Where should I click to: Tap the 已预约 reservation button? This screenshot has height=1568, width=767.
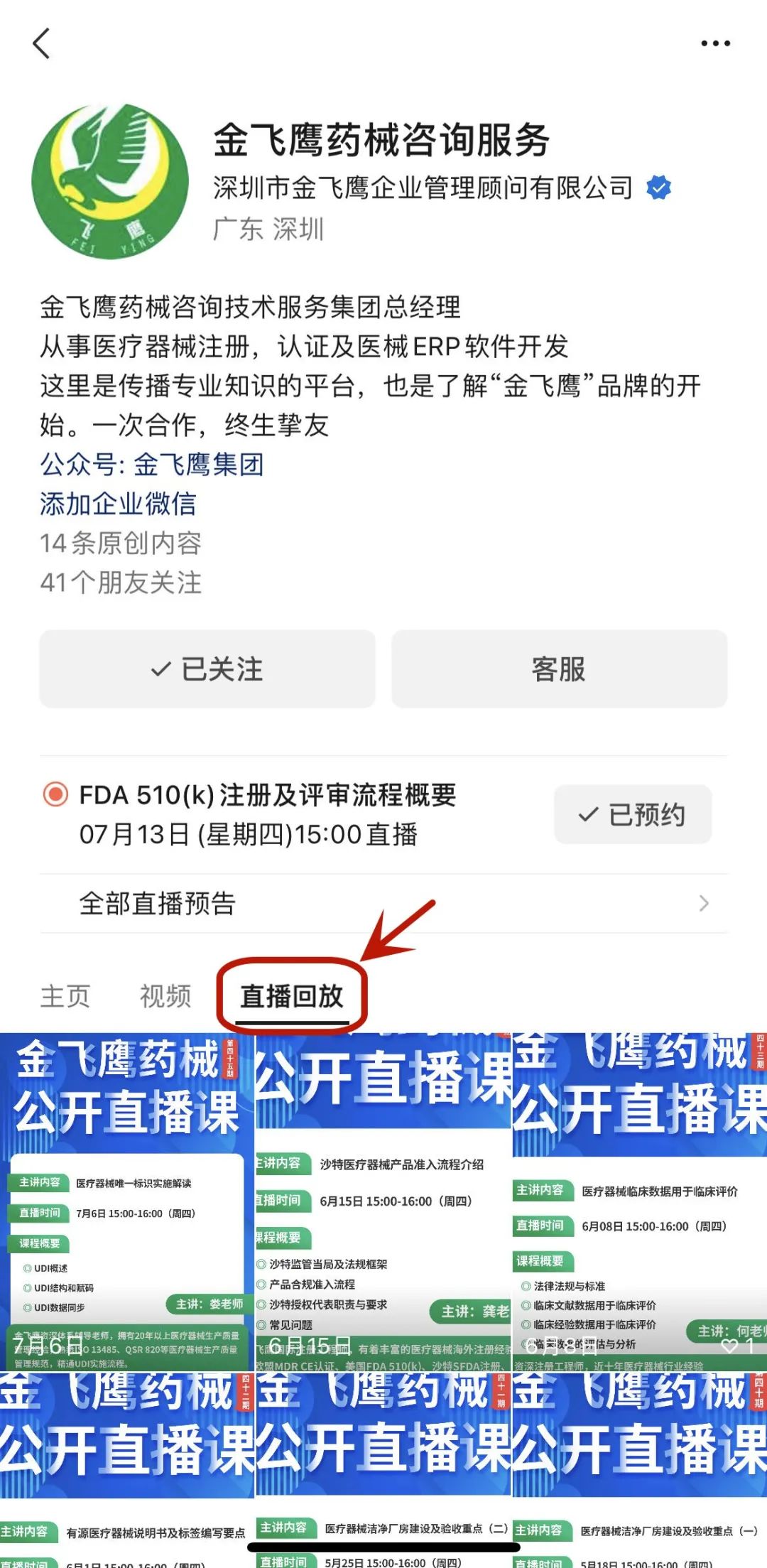(x=632, y=815)
